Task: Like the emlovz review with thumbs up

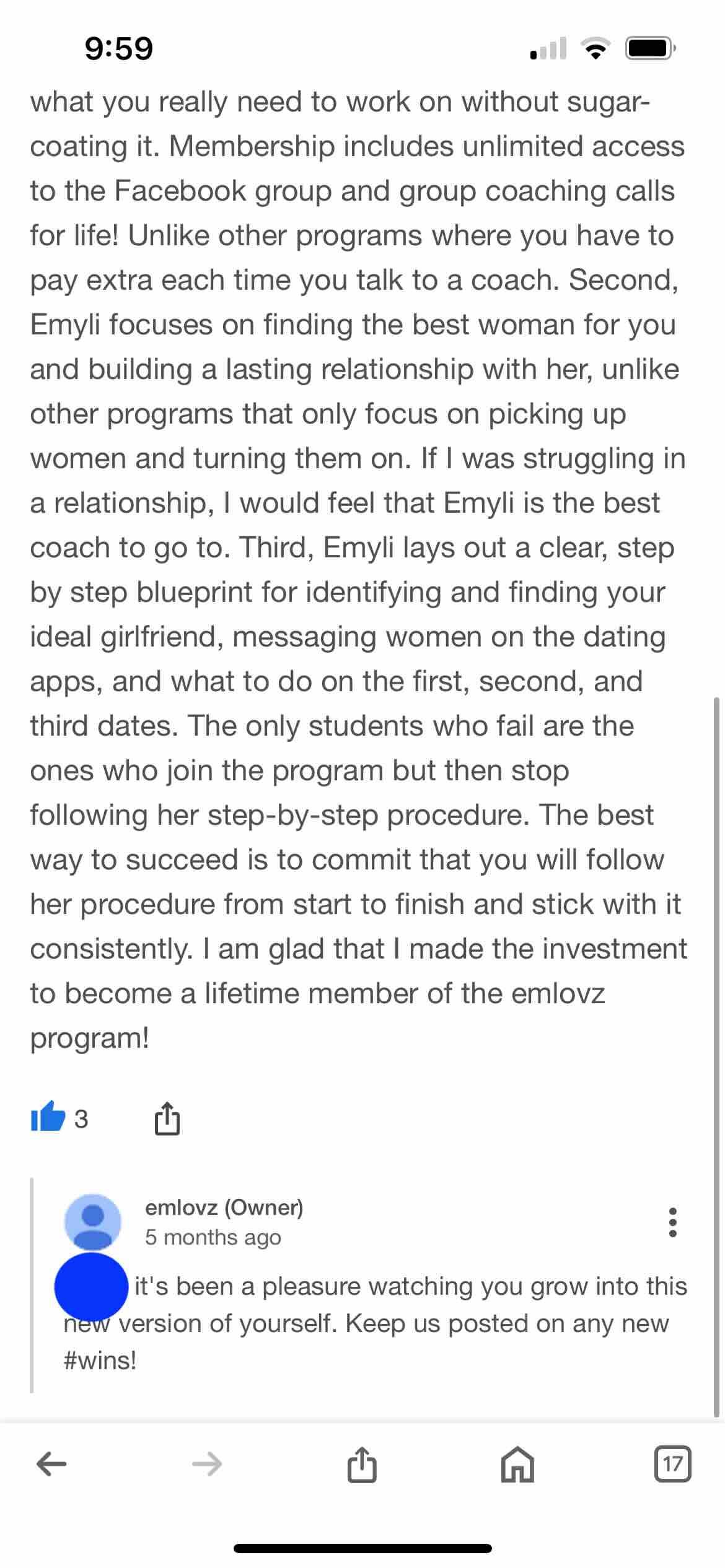Action: click(x=48, y=1118)
